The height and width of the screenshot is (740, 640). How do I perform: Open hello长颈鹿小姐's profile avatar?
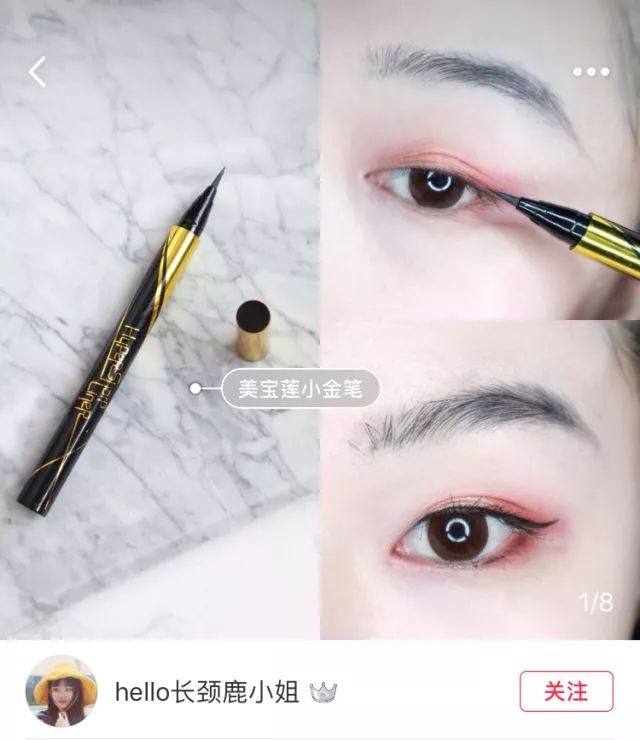(x=61, y=691)
